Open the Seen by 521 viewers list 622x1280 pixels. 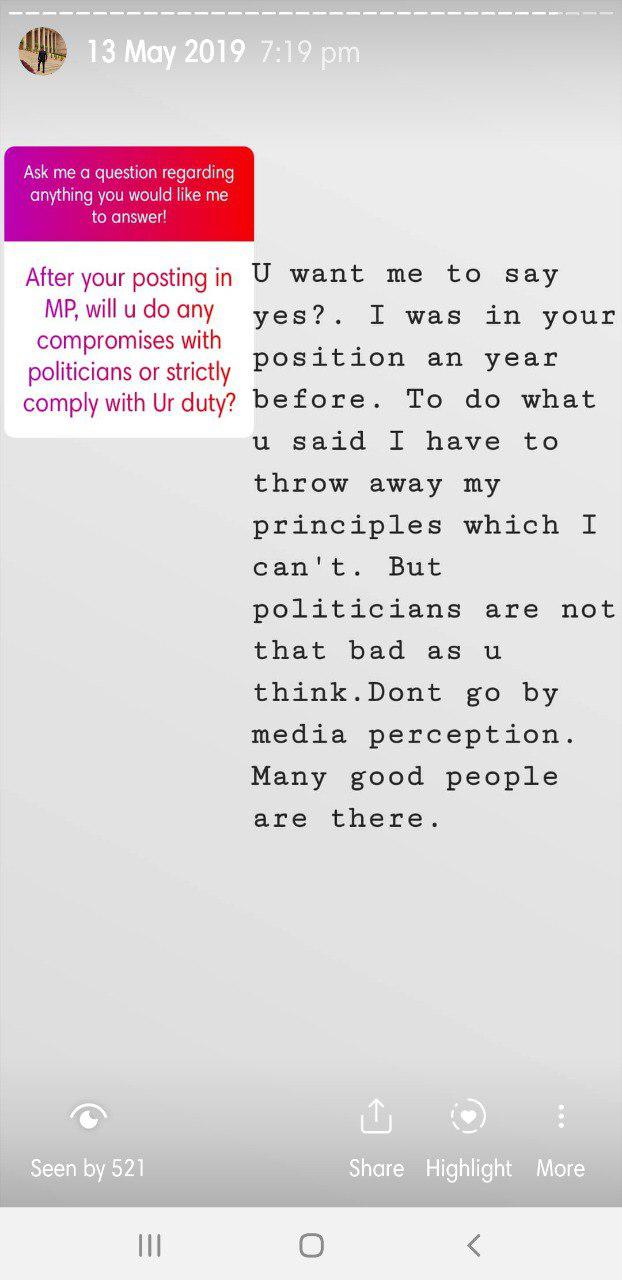tap(88, 1140)
